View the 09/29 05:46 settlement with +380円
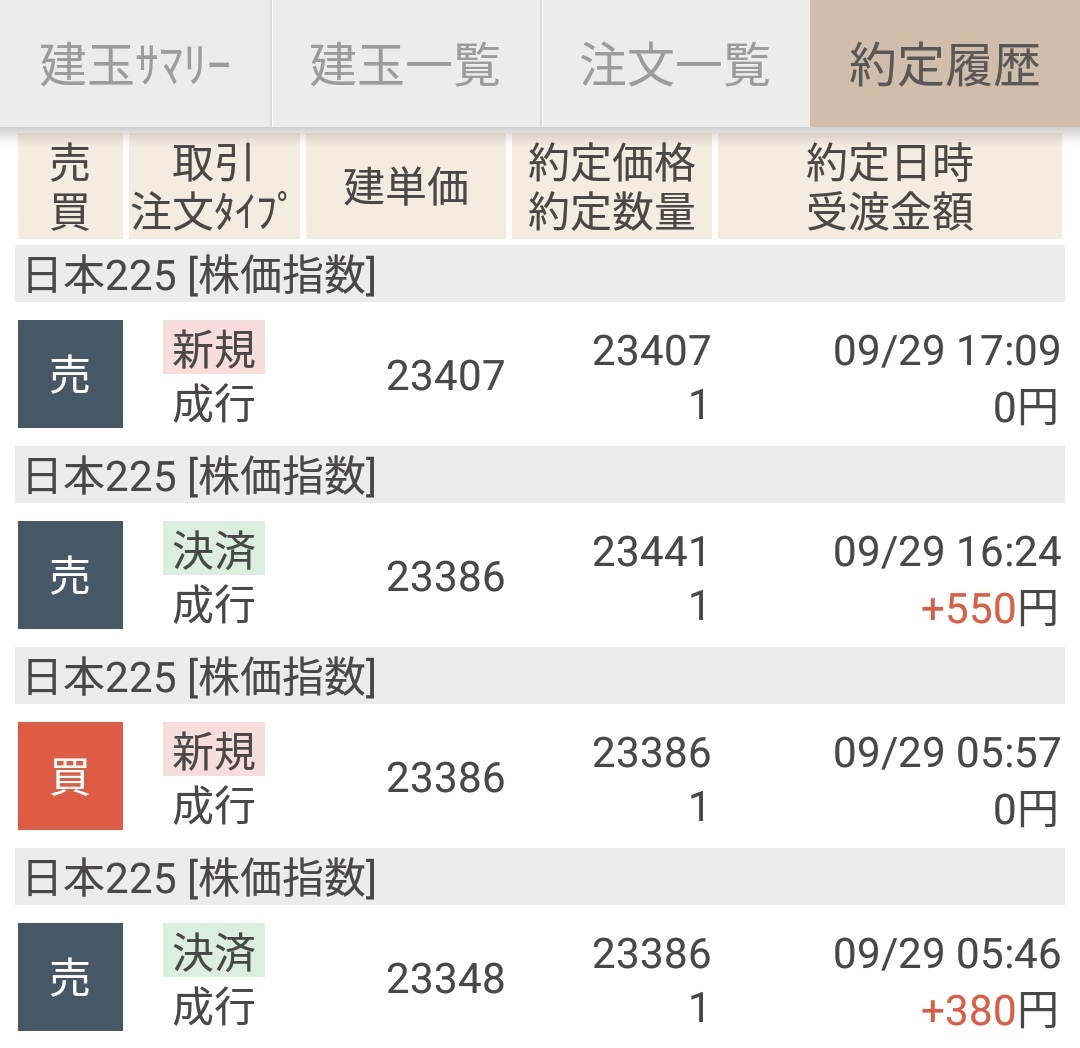This screenshot has height=1048, width=1080. (540, 979)
